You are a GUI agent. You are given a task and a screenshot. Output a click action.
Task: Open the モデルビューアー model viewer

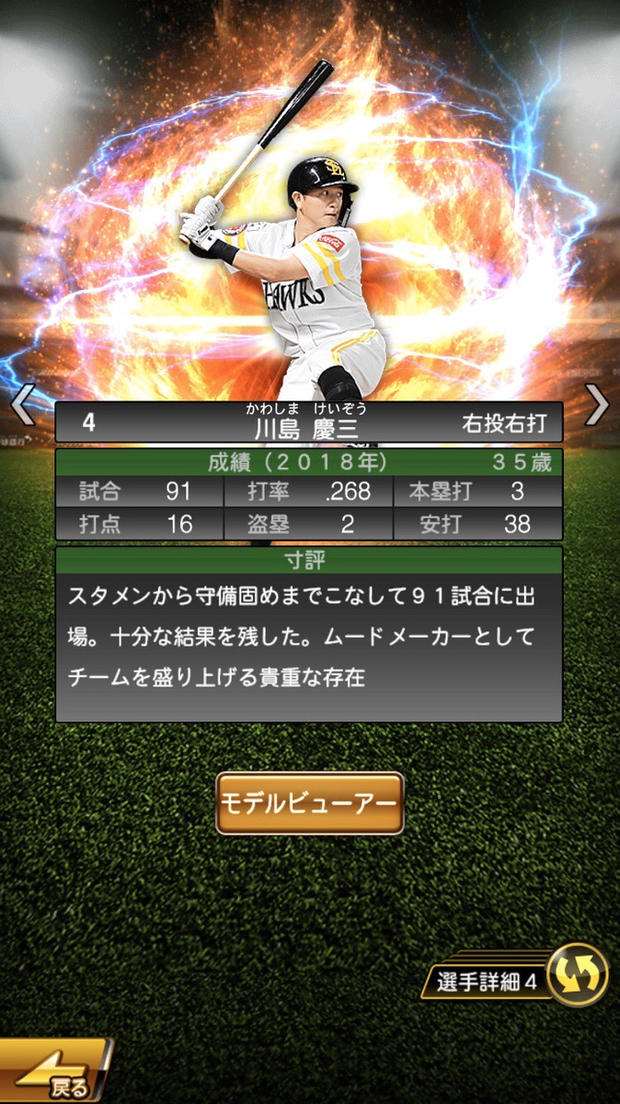[x=310, y=803]
